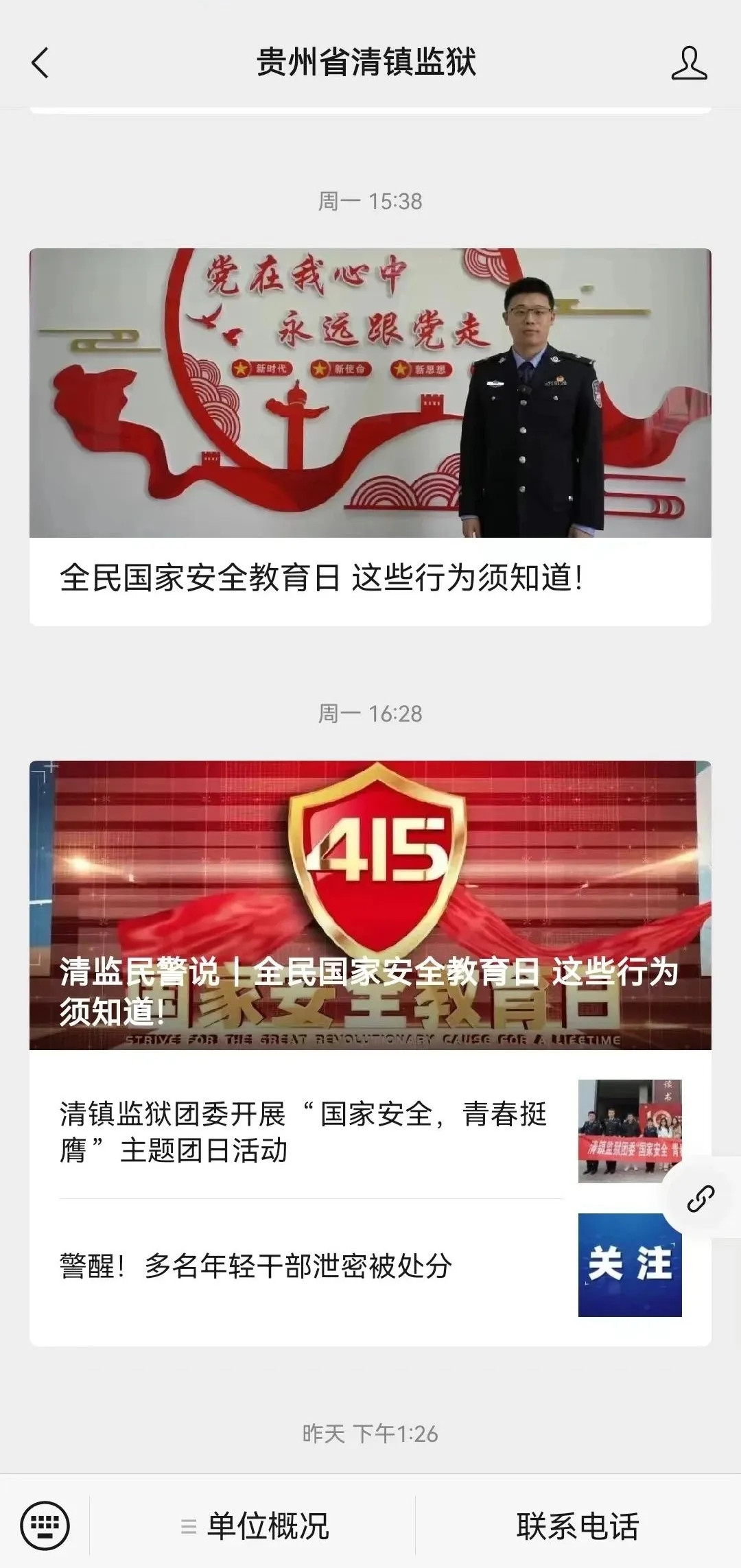Switch to keyboard input mode
Viewport: 741px width, 1568px height.
(x=45, y=1525)
